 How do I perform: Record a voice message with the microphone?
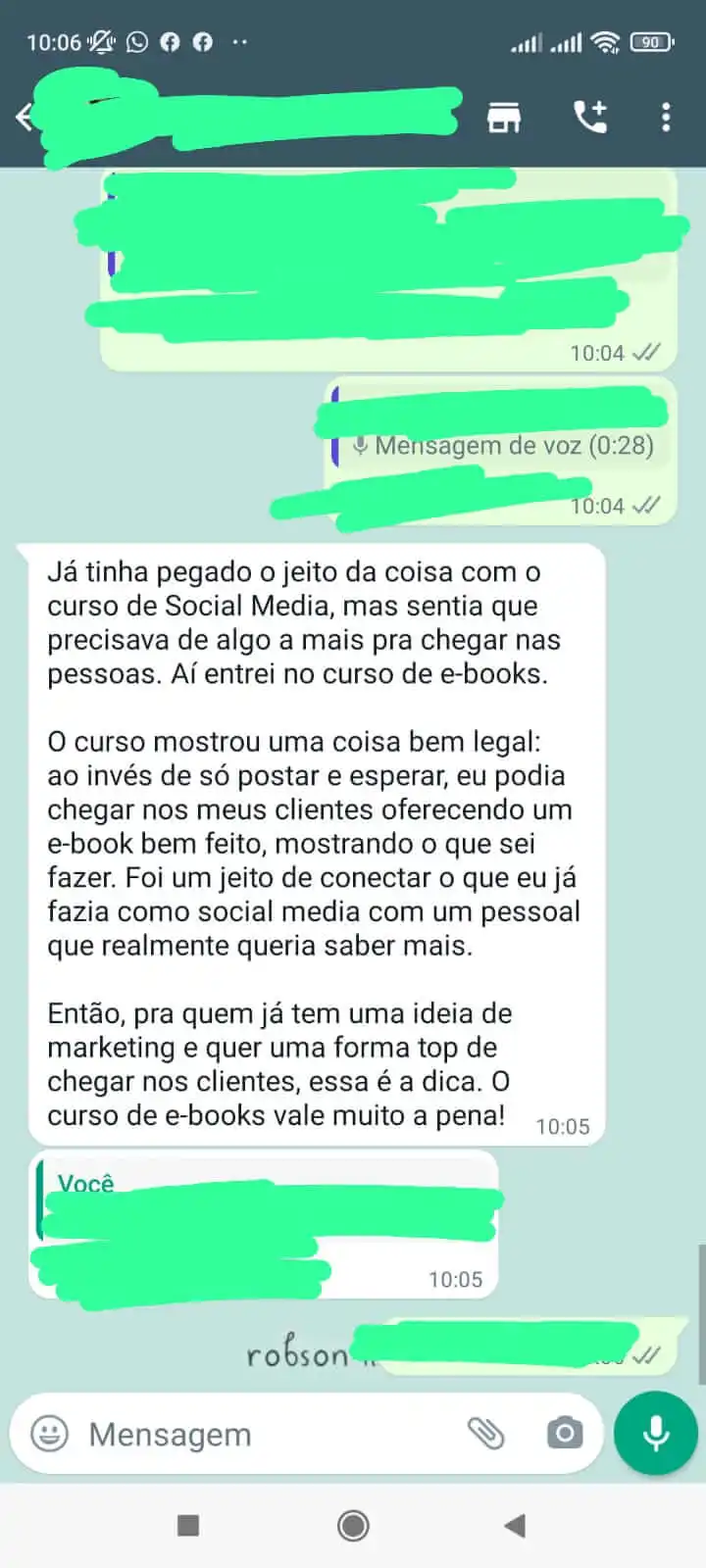[x=655, y=1434]
